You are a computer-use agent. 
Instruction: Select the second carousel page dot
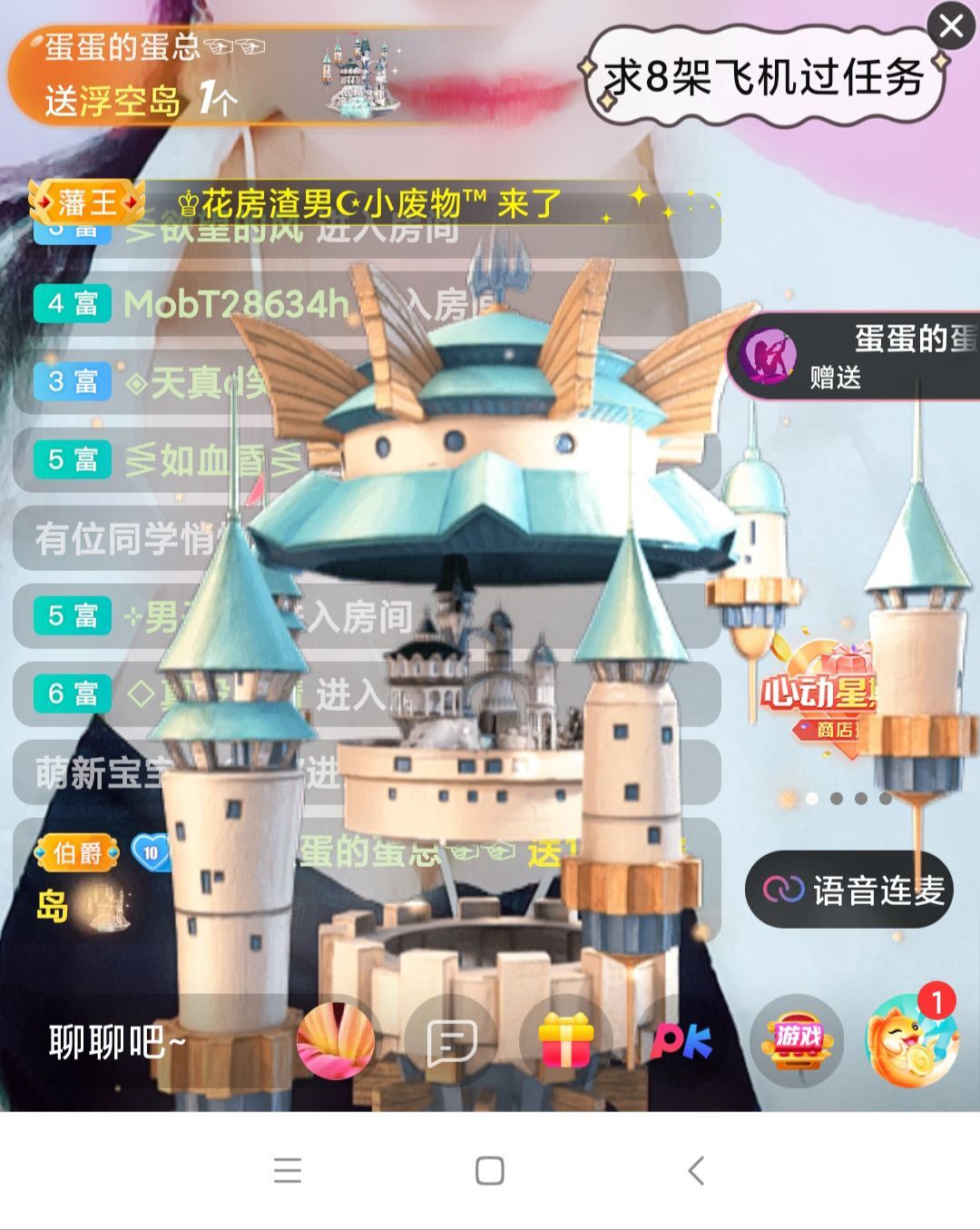click(836, 799)
